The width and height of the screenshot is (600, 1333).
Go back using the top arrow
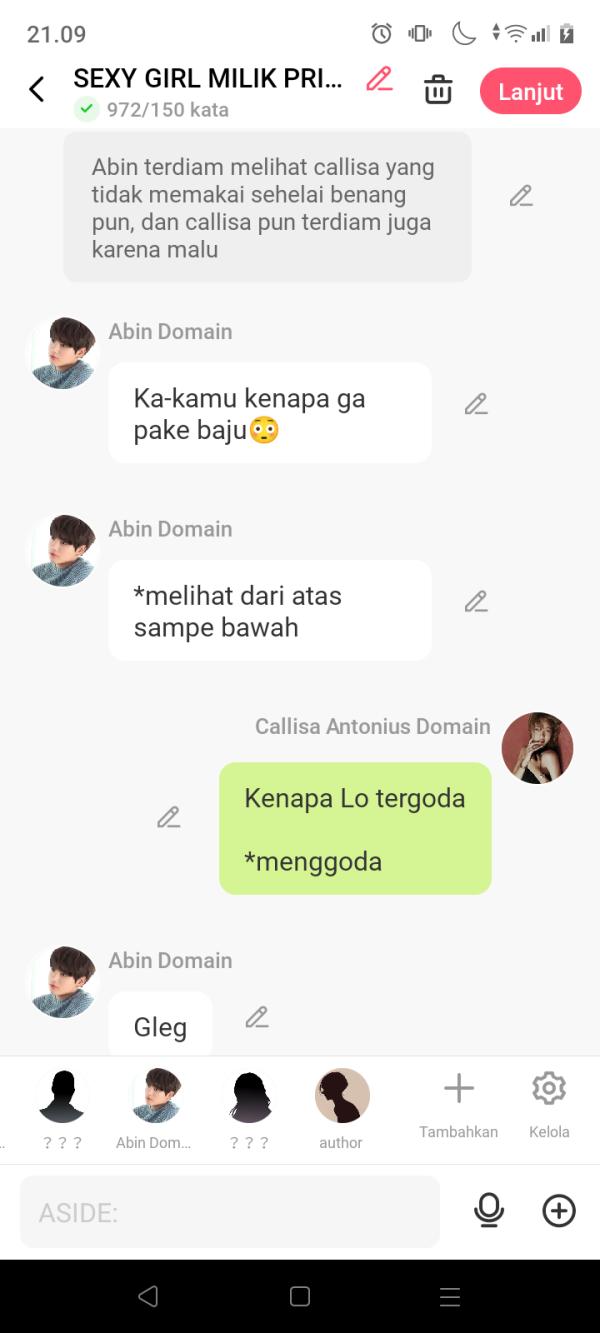click(37, 90)
